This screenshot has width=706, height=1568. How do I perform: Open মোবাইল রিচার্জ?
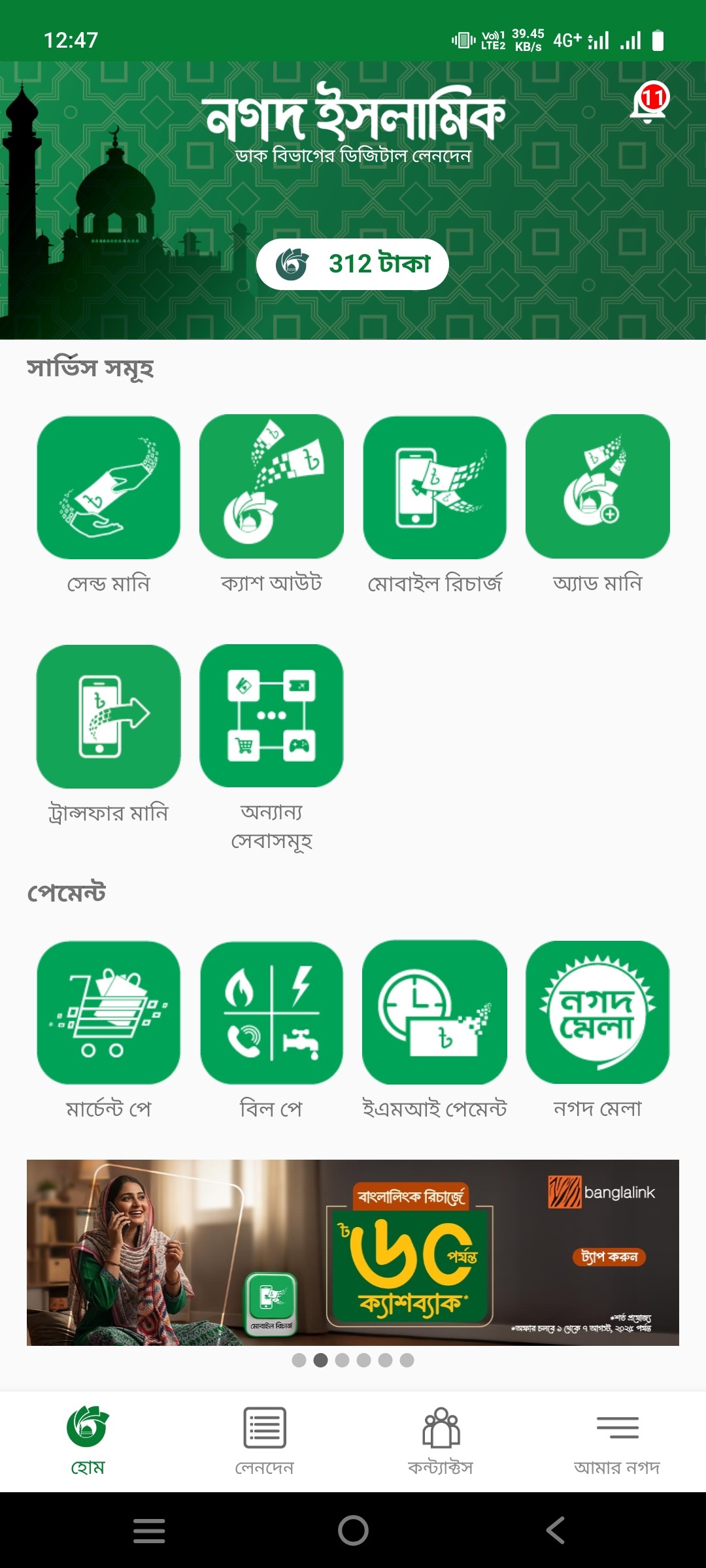435,487
